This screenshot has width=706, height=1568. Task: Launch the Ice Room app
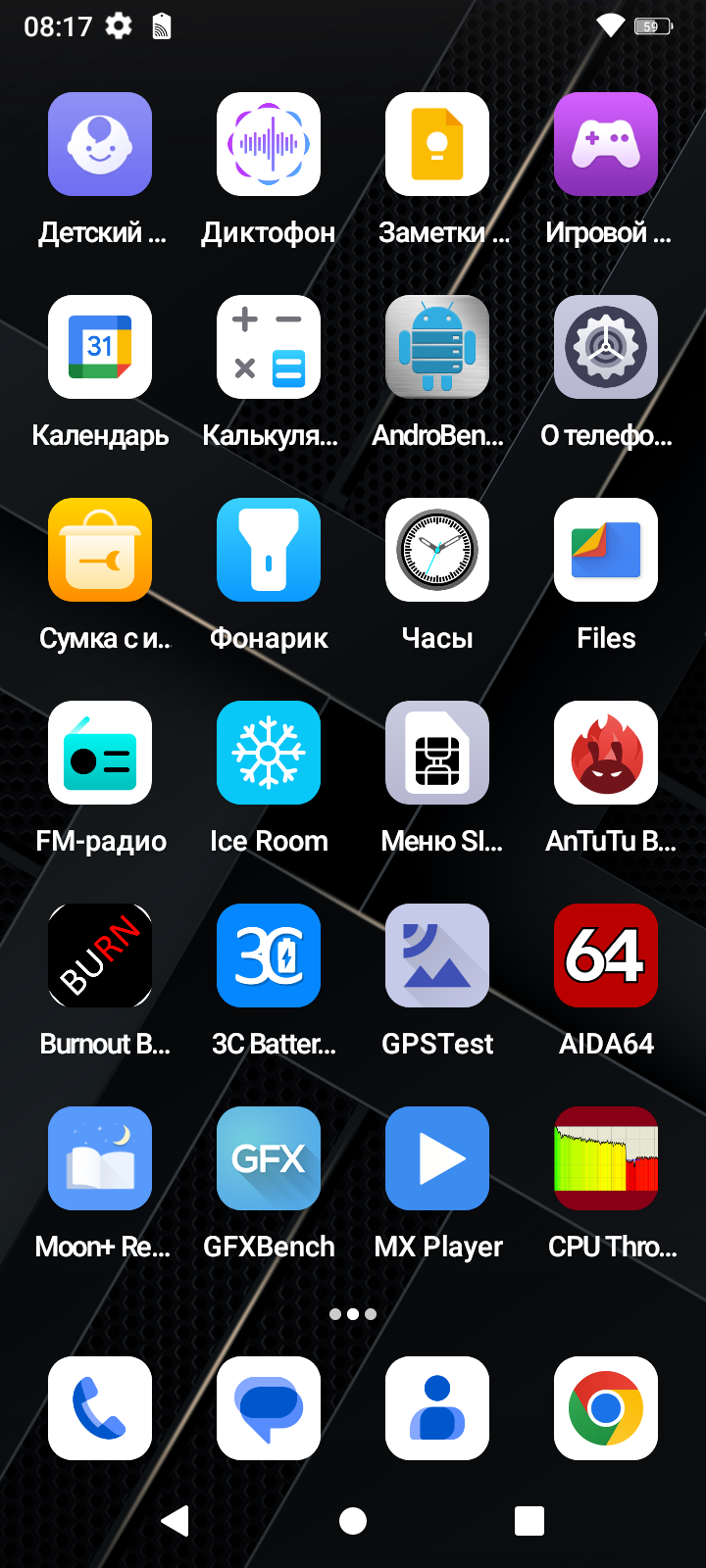coord(269,753)
